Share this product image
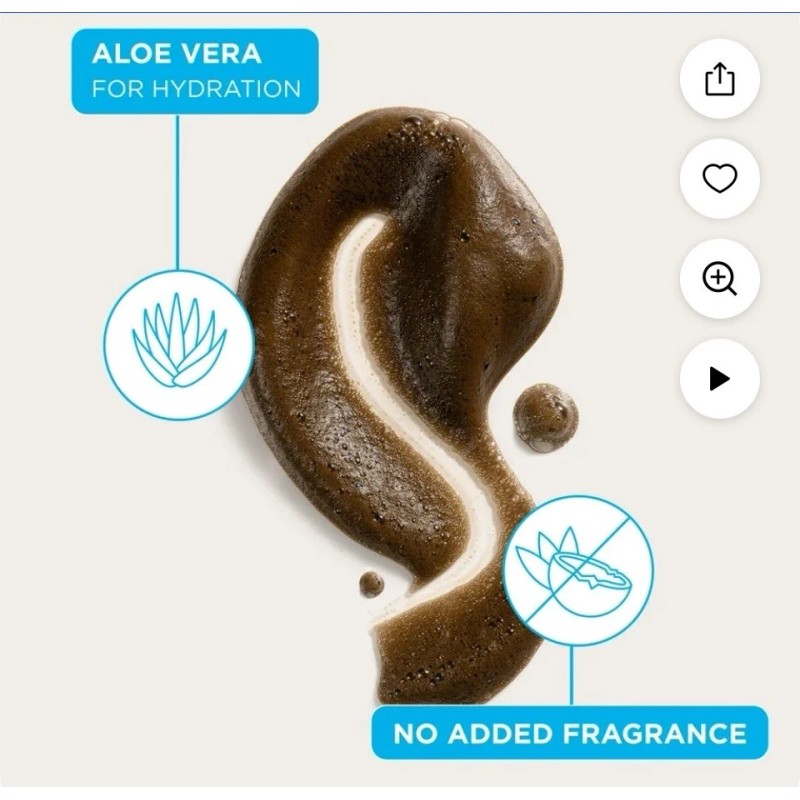This screenshot has width=800, height=800. (x=719, y=79)
